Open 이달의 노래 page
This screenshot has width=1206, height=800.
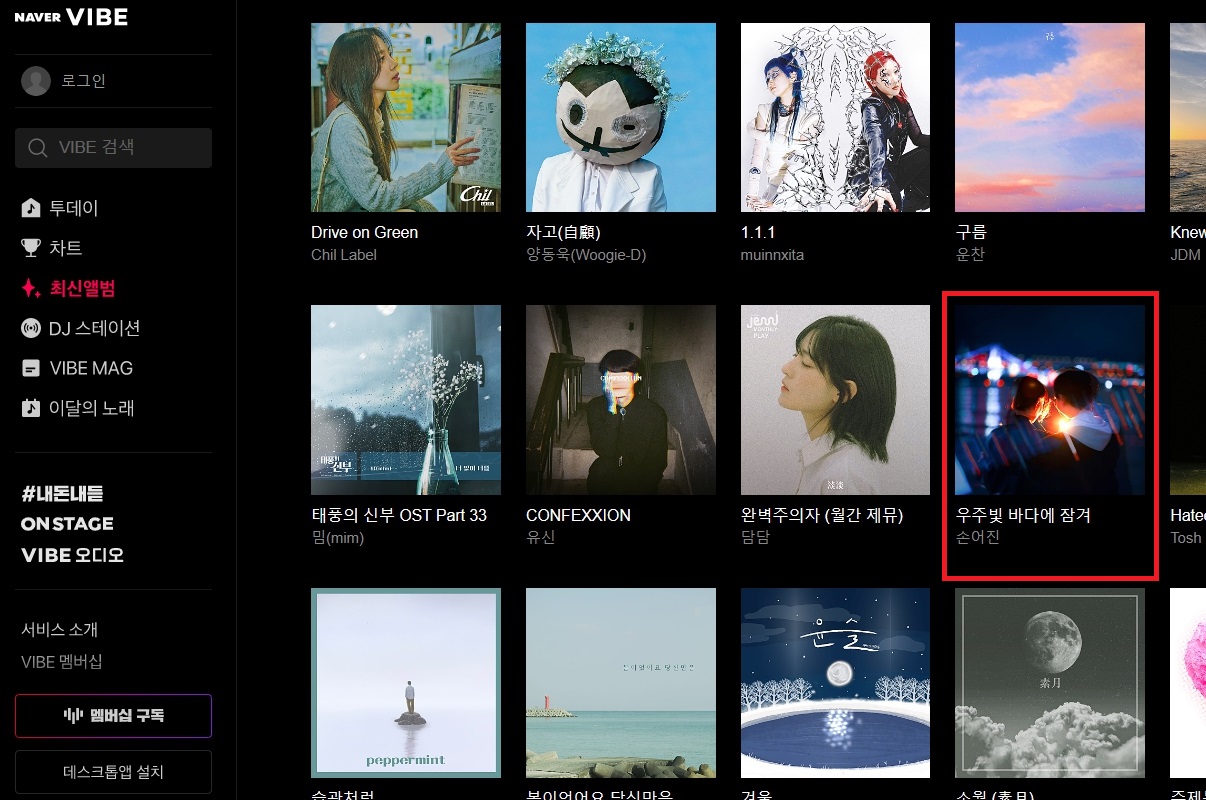point(91,408)
